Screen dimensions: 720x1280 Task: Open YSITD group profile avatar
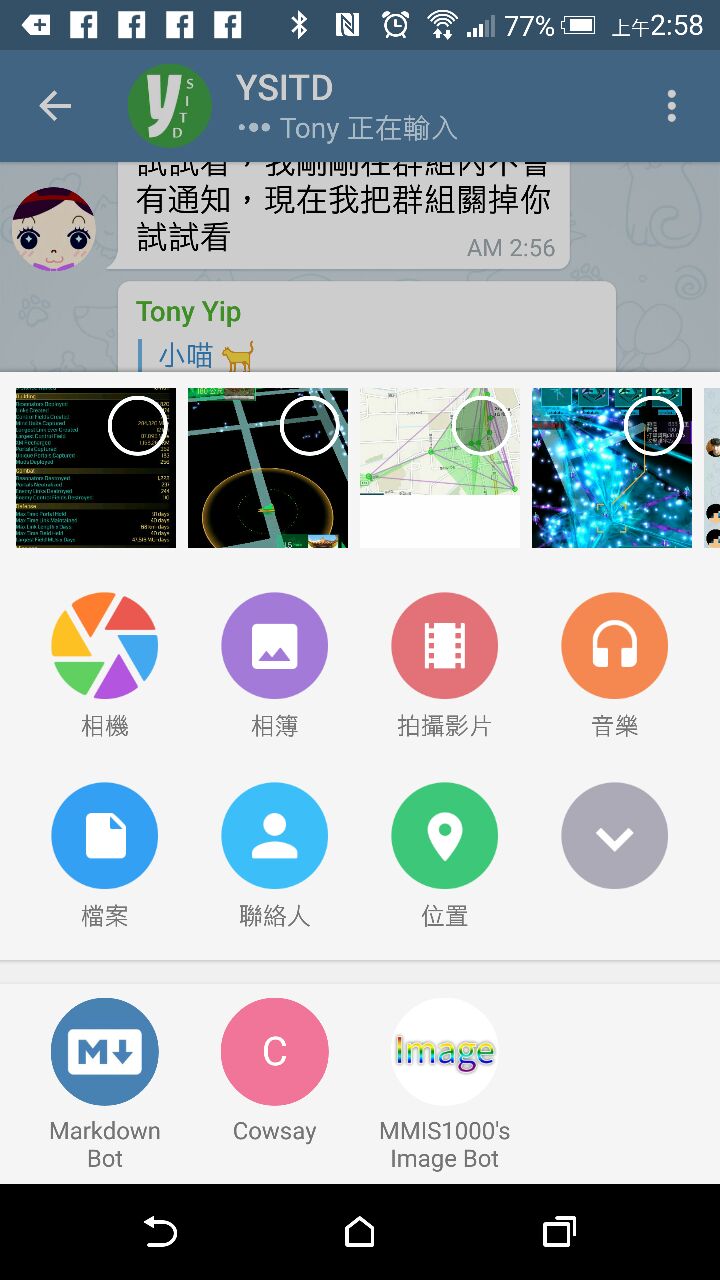point(169,106)
